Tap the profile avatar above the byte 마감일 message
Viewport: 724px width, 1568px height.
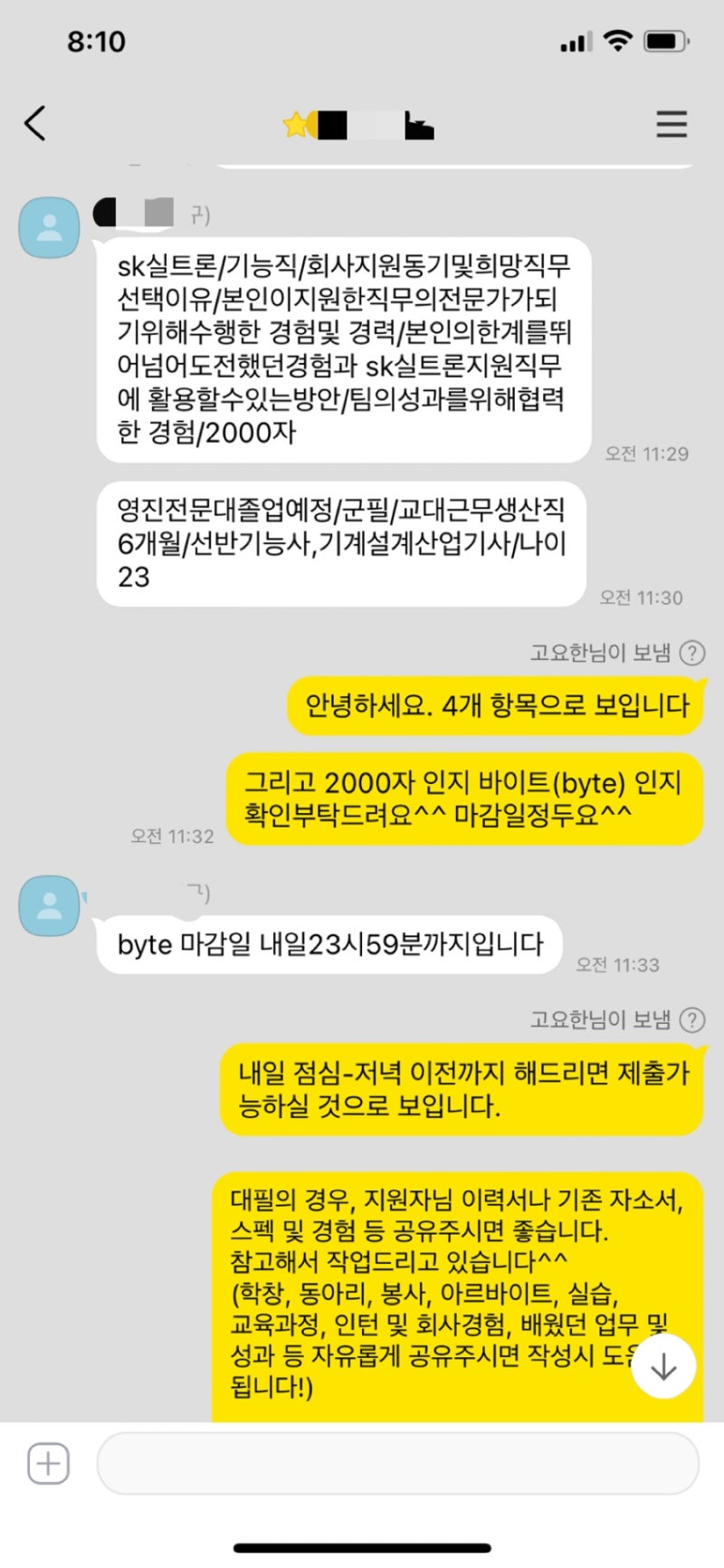point(49,905)
